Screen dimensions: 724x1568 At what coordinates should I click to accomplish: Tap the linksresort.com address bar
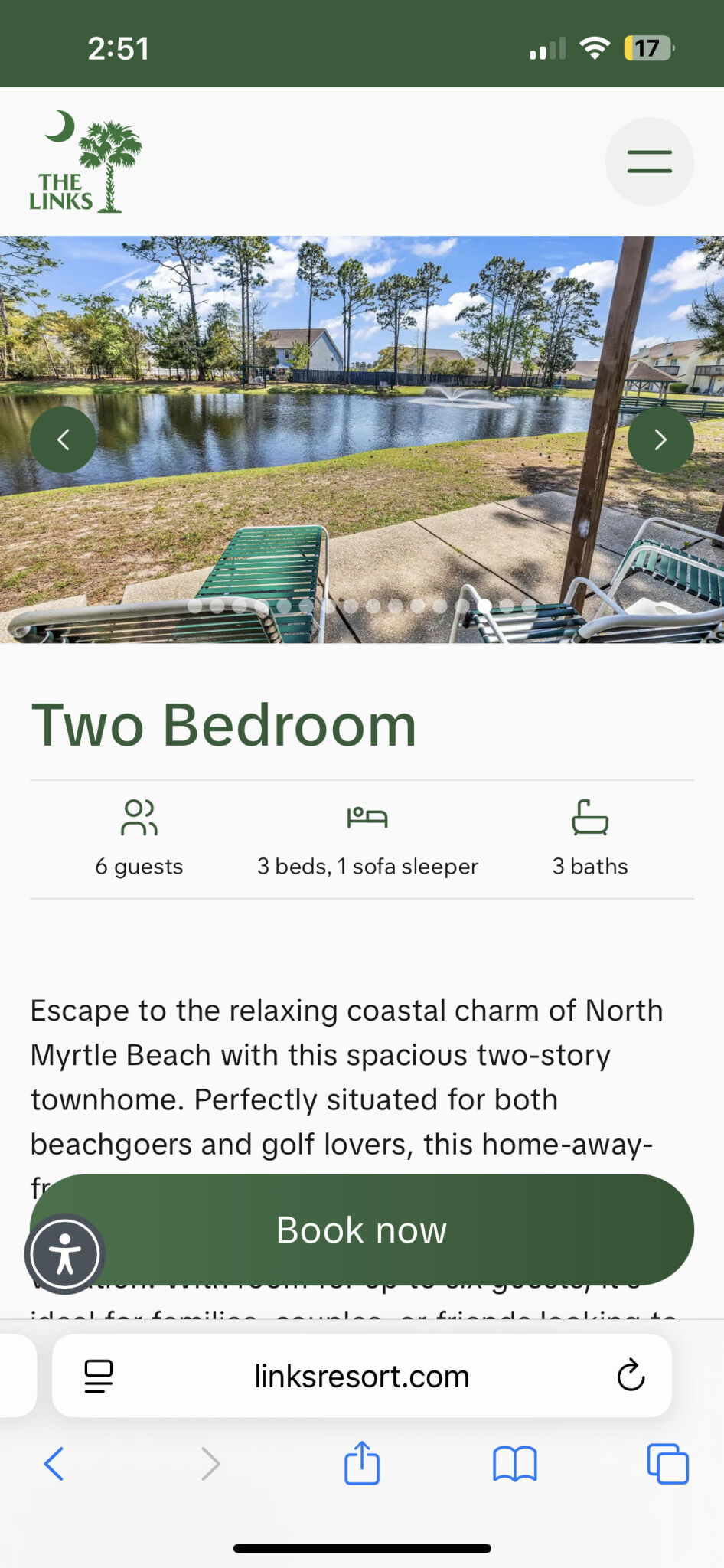coord(361,1377)
